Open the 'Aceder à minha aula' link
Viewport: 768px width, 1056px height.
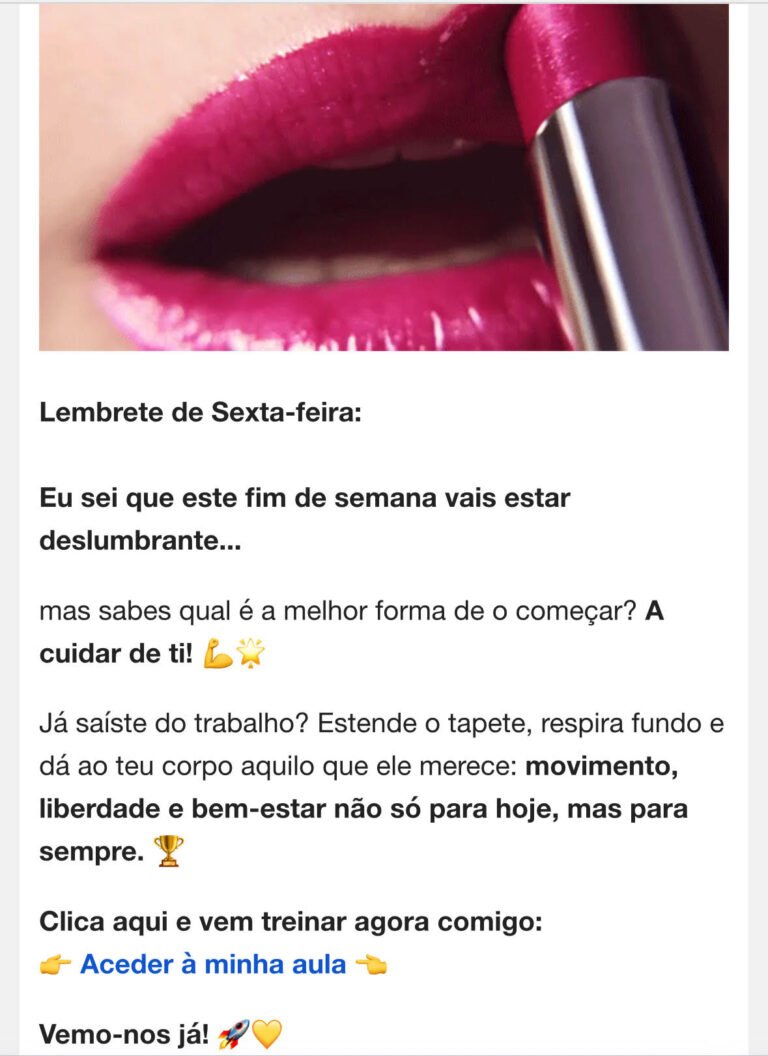(213, 965)
